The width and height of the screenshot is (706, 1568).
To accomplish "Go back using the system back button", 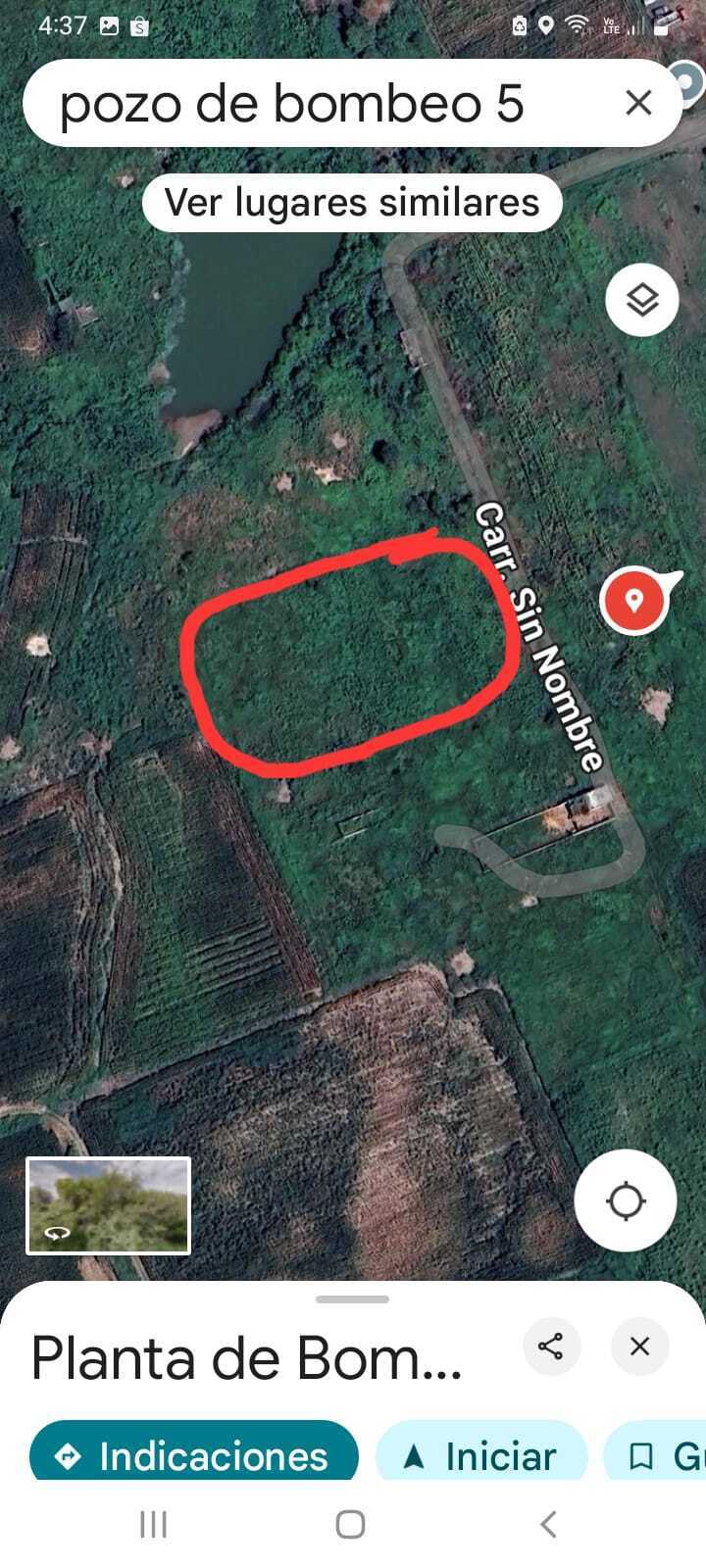I will pyautogui.click(x=548, y=1524).
